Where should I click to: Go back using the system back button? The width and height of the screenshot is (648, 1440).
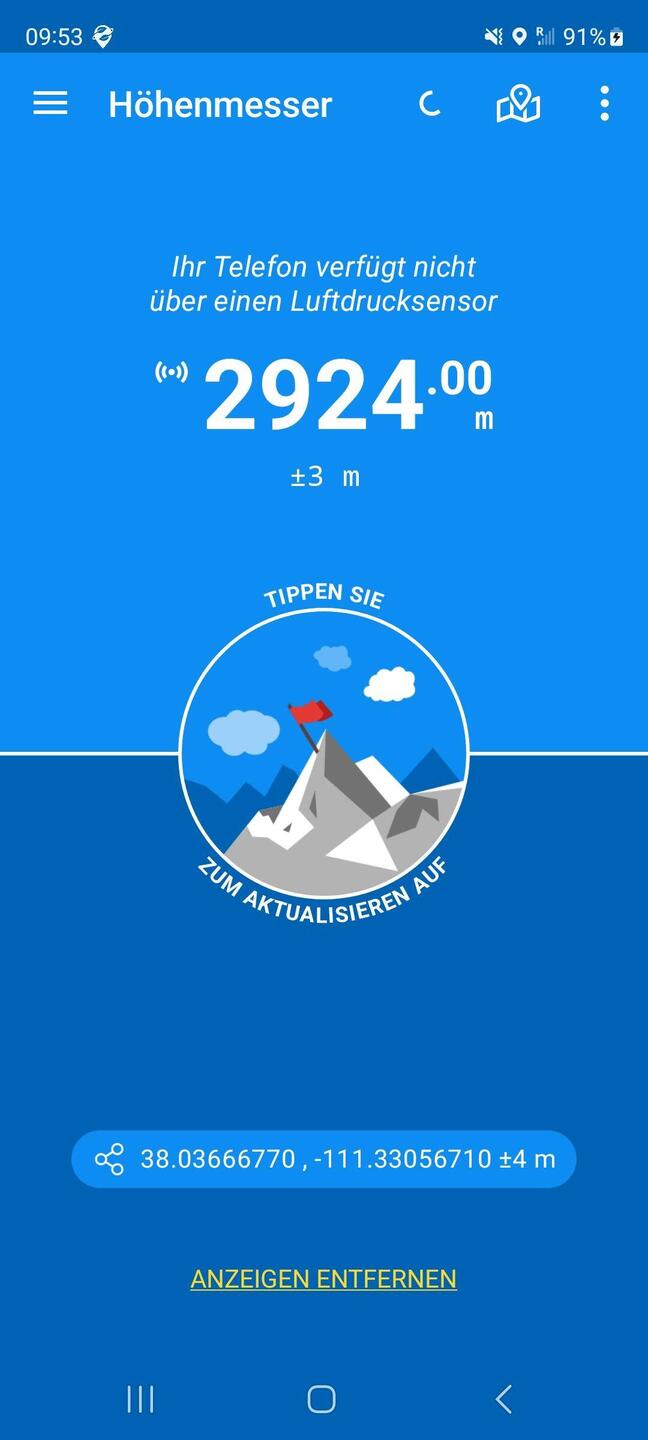pyautogui.click(x=504, y=1399)
